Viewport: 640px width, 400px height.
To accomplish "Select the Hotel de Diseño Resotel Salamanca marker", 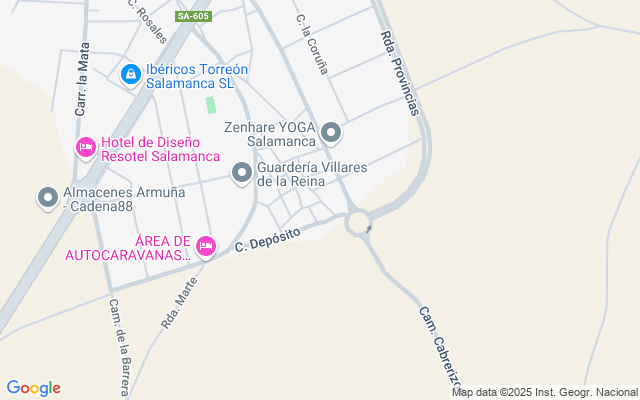I will pos(86,149).
